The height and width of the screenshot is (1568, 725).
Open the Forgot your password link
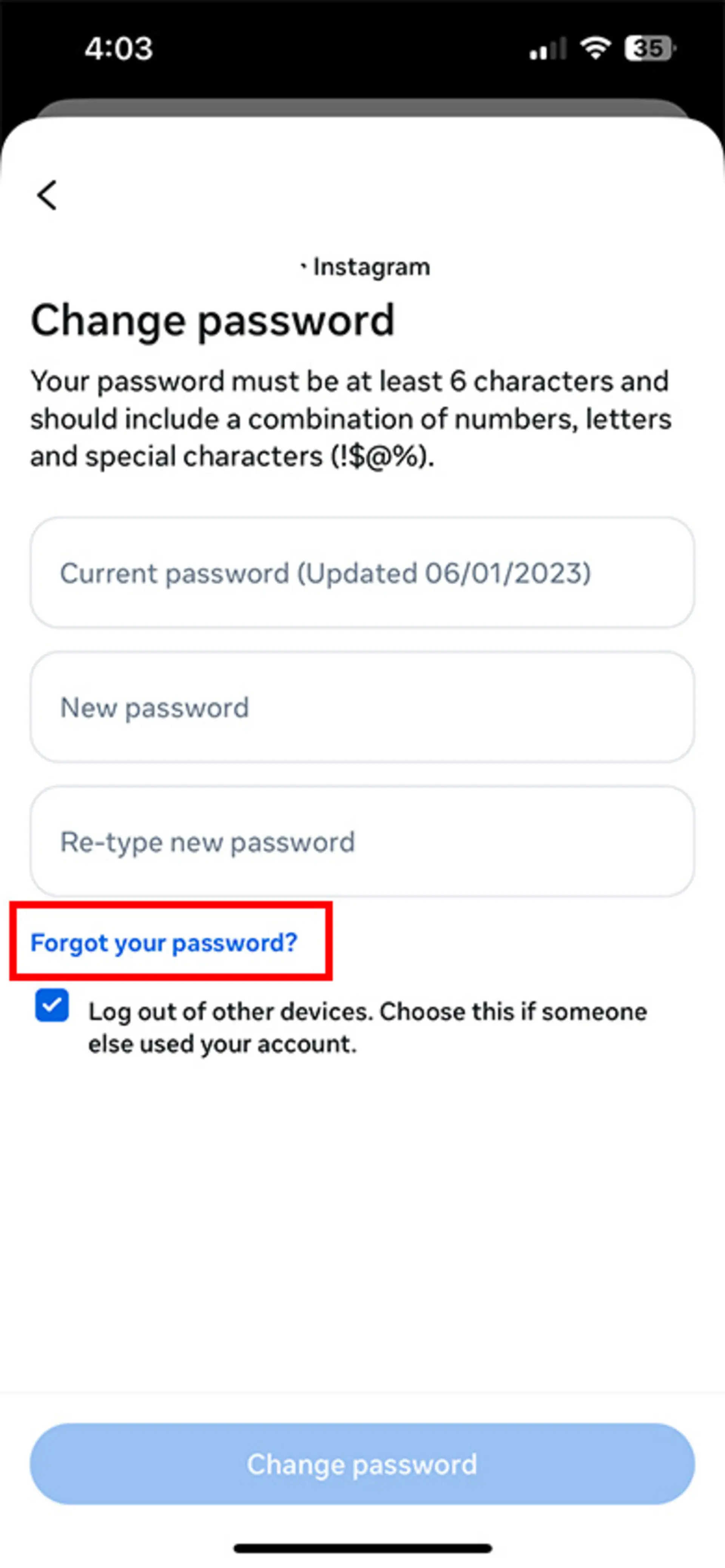coord(164,942)
